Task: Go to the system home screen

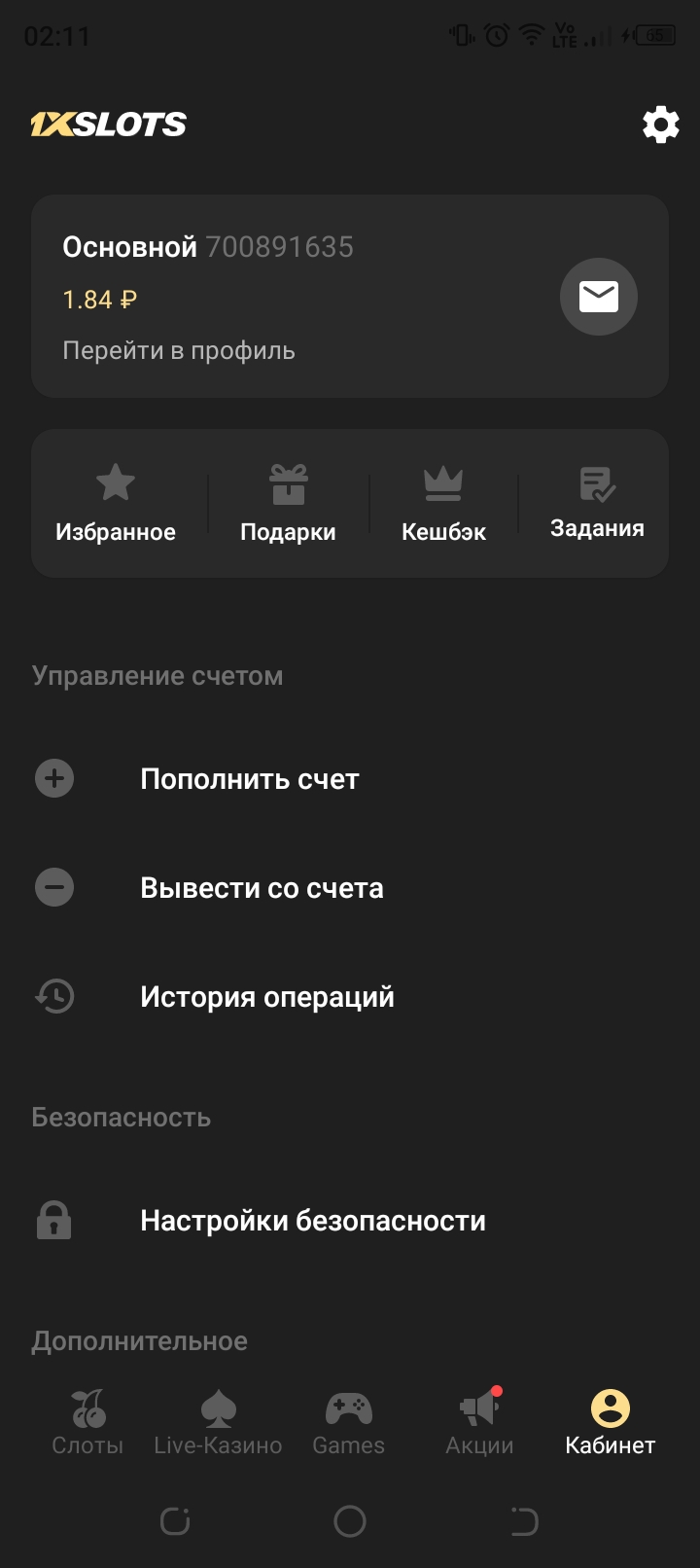Action: 350,1521
